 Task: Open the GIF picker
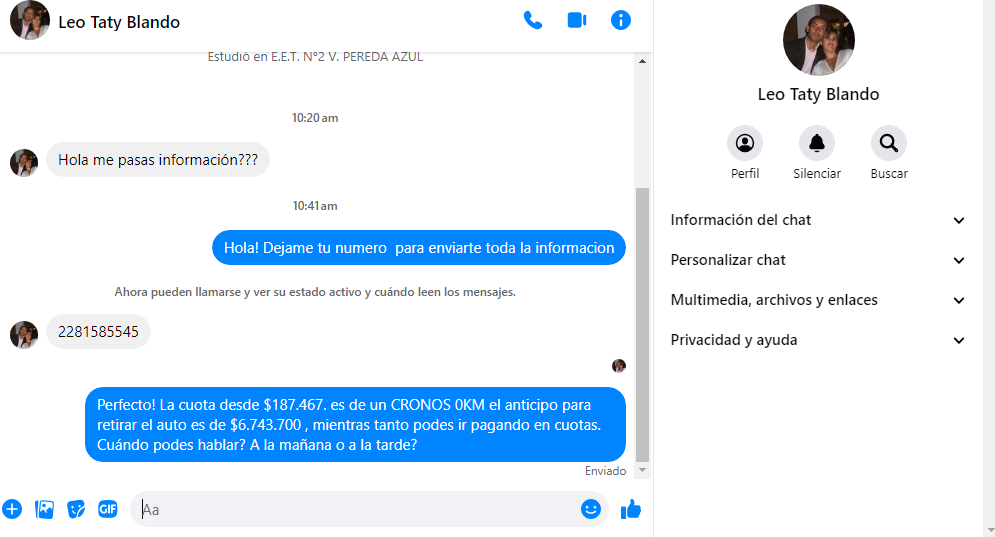pos(108,509)
